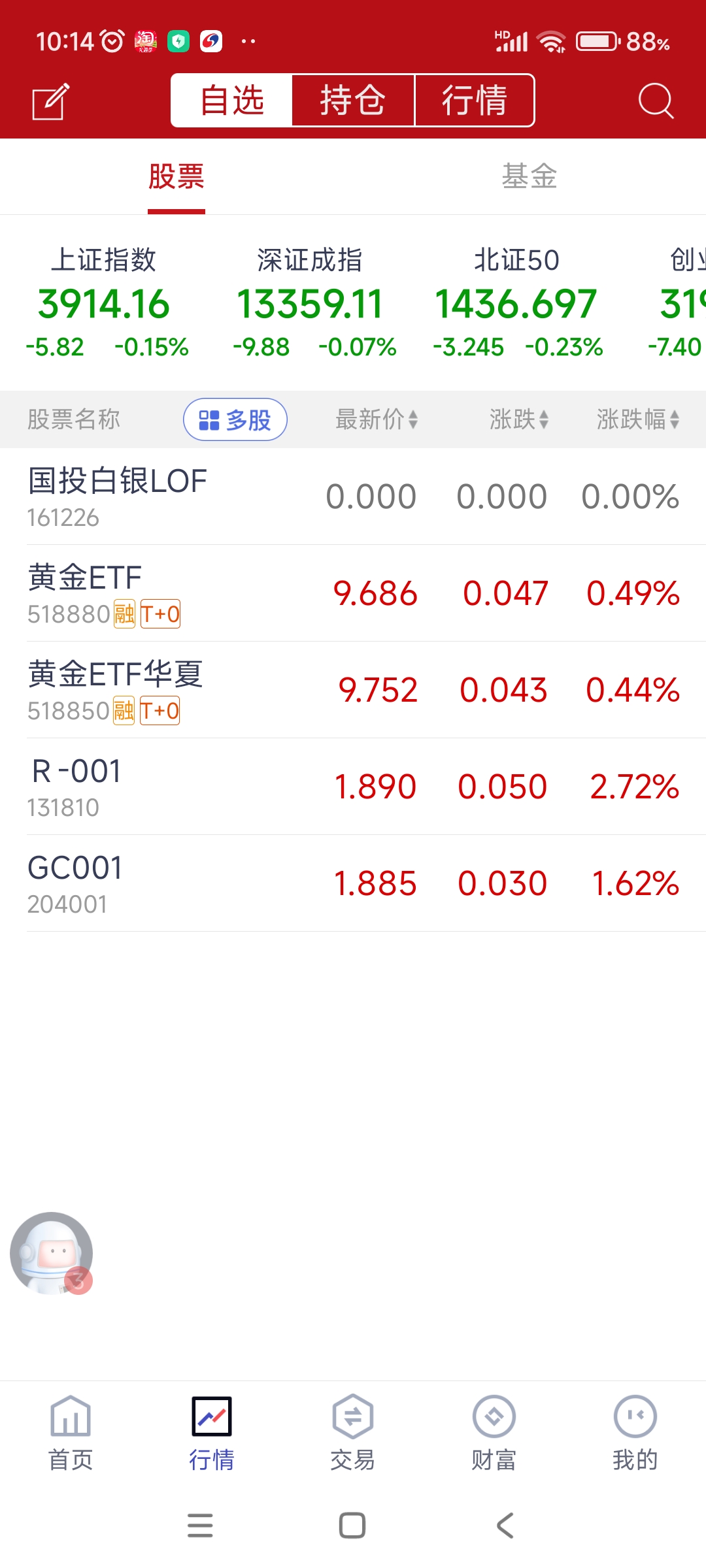The image size is (706, 1568).
Task: Sort list by 涨跌幅
Action: point(638,419)
